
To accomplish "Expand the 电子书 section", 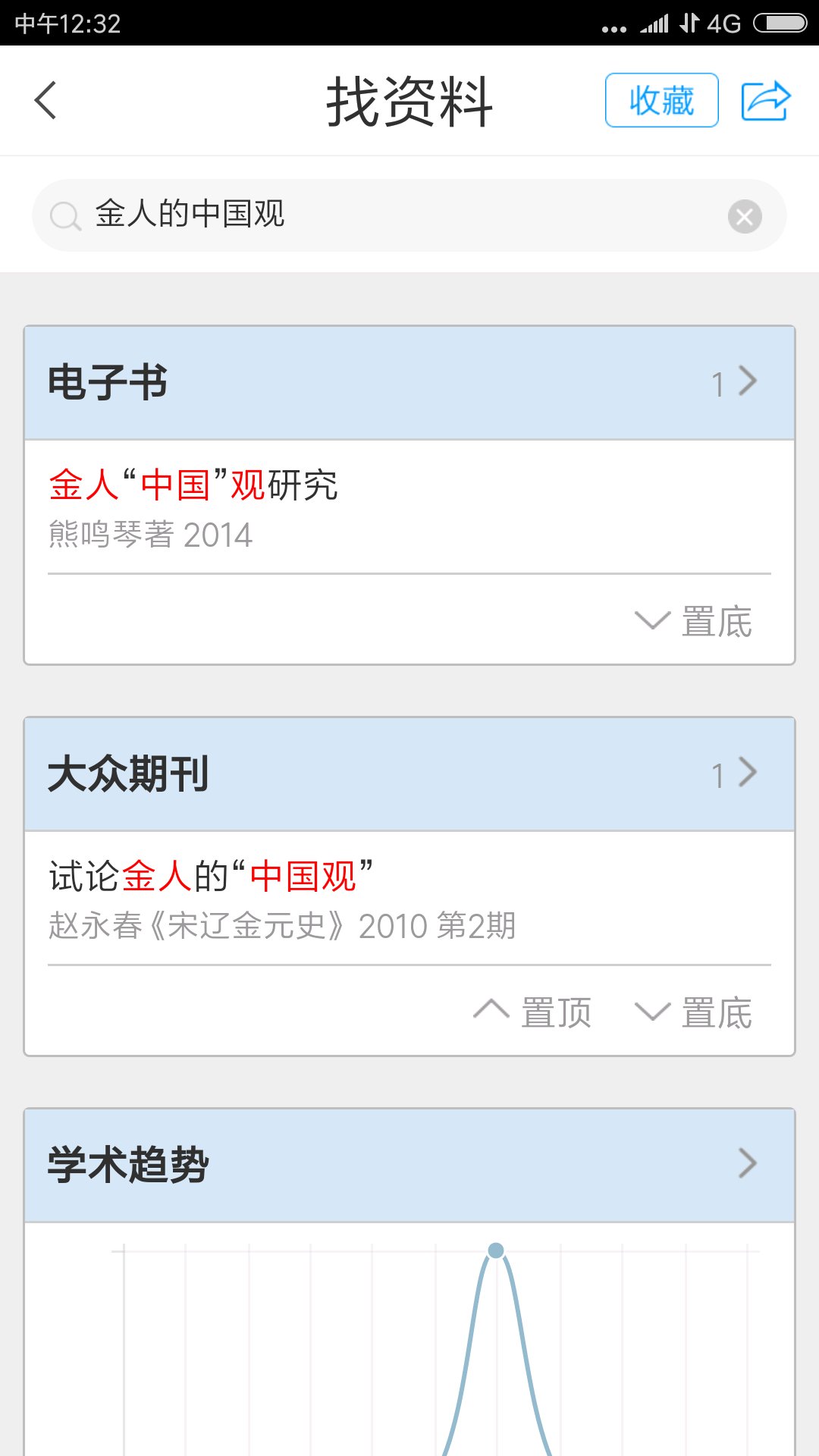I will pos(734,382).
